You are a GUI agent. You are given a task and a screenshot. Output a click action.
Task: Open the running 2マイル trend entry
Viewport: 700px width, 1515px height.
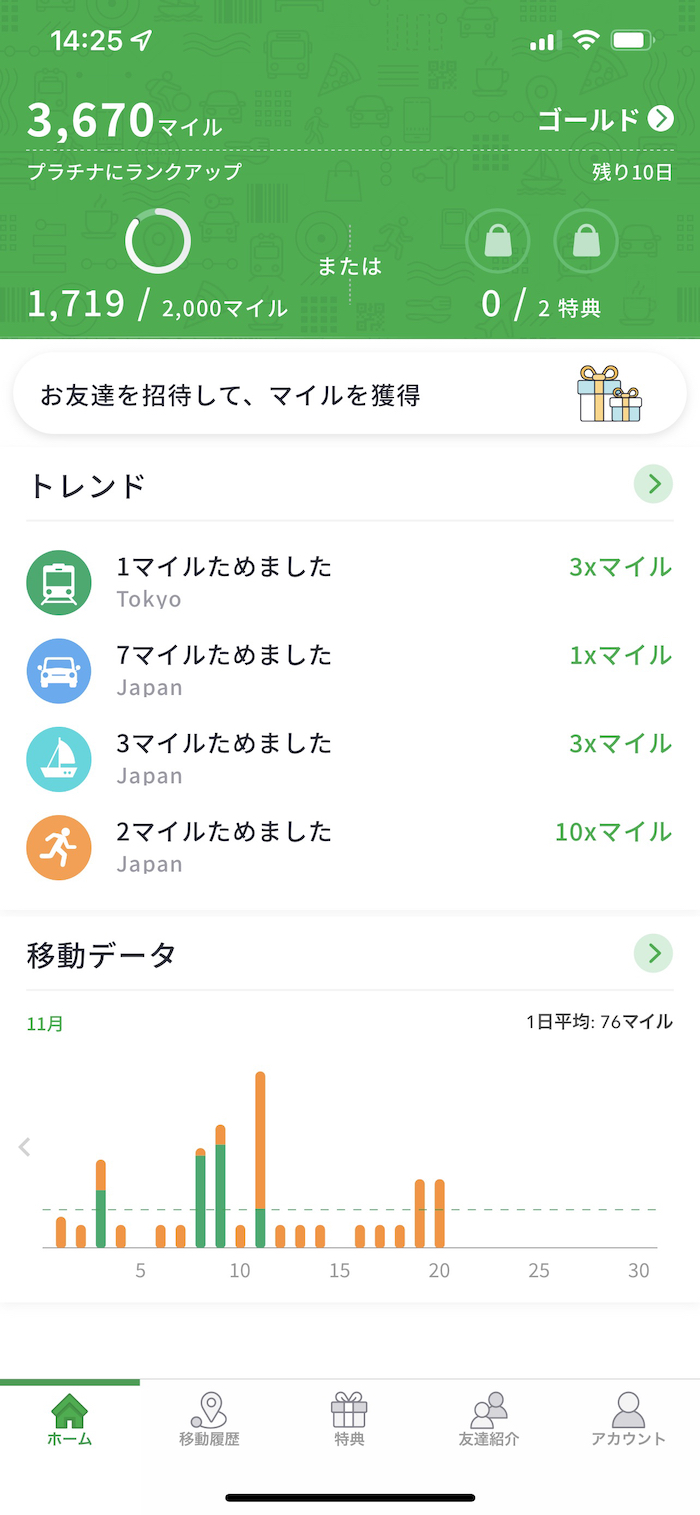pos(349,846)
